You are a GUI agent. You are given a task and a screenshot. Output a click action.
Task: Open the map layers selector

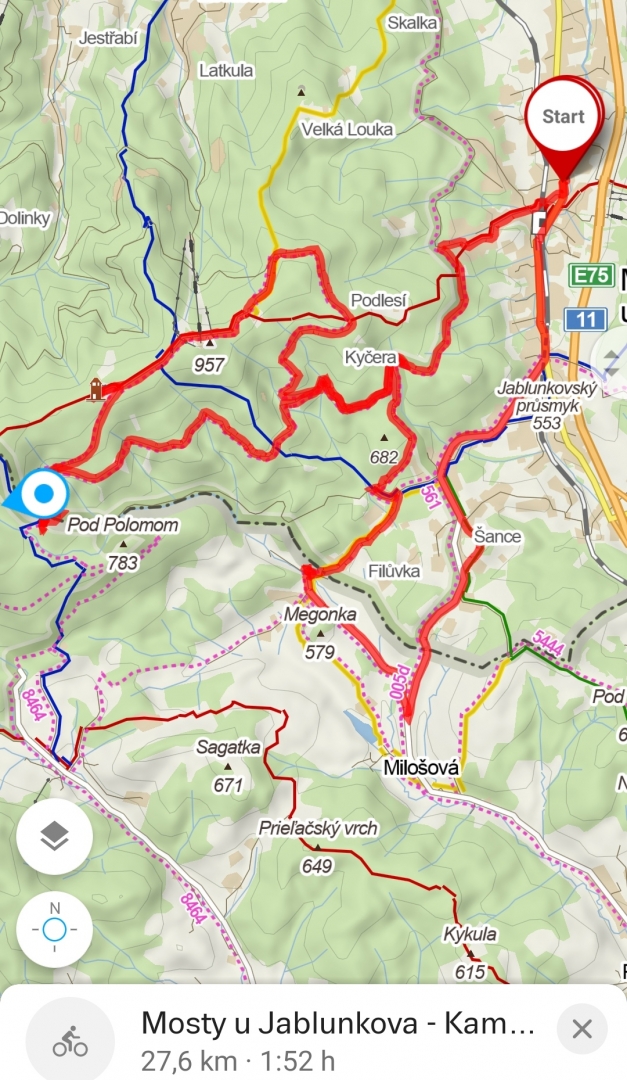[54, 836]
